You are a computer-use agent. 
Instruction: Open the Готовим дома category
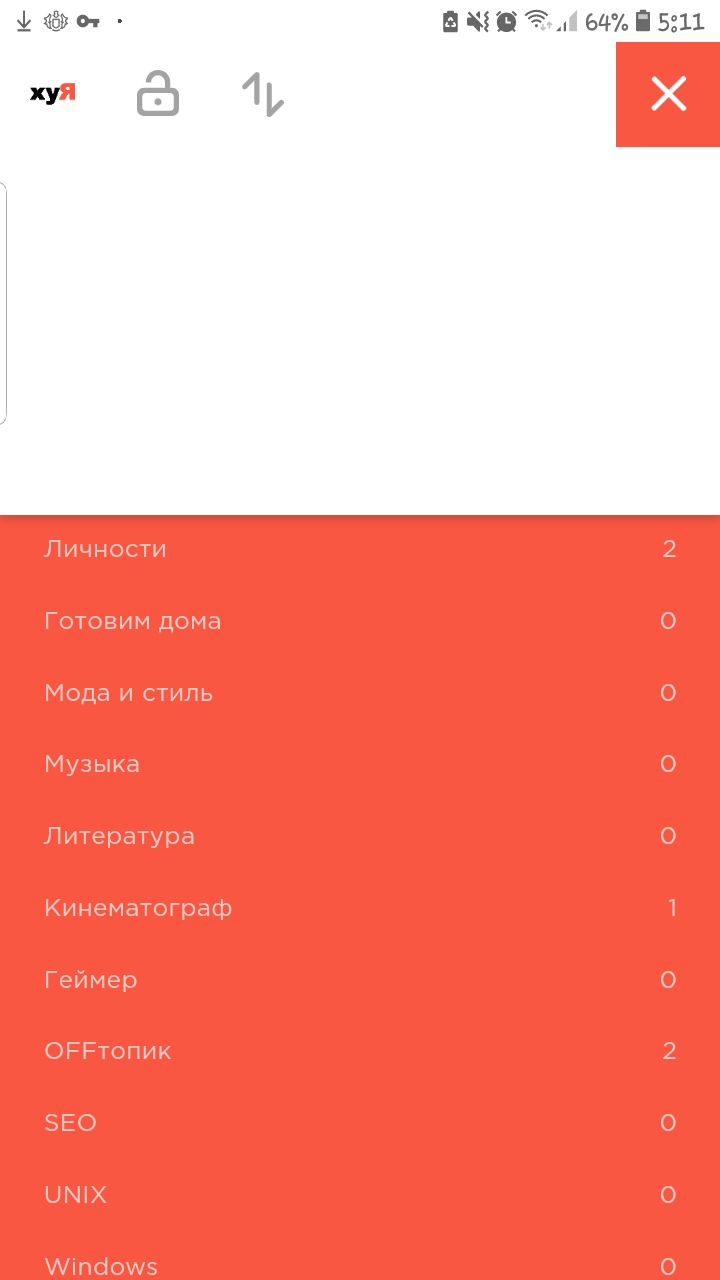coord(132,621)
